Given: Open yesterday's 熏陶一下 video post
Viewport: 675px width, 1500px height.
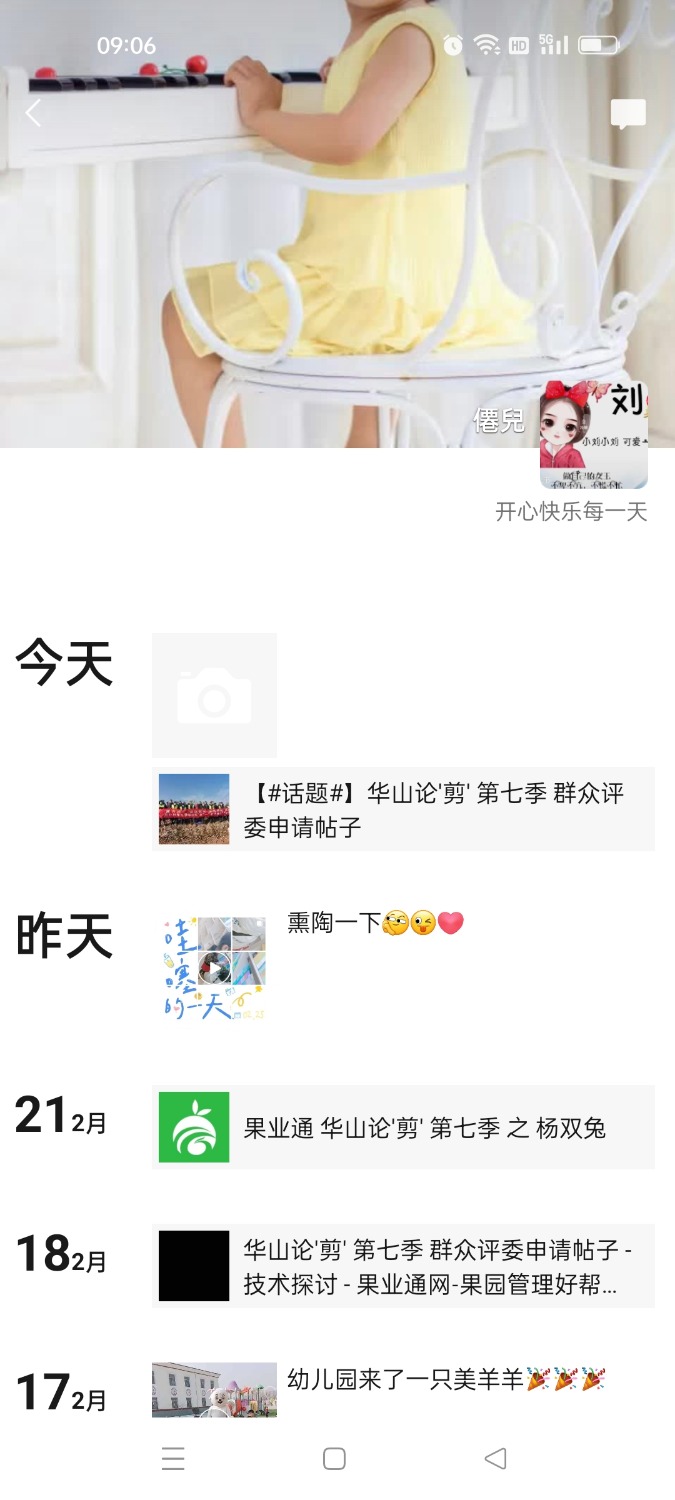Looking at the screenshot, I should (214, 968).
